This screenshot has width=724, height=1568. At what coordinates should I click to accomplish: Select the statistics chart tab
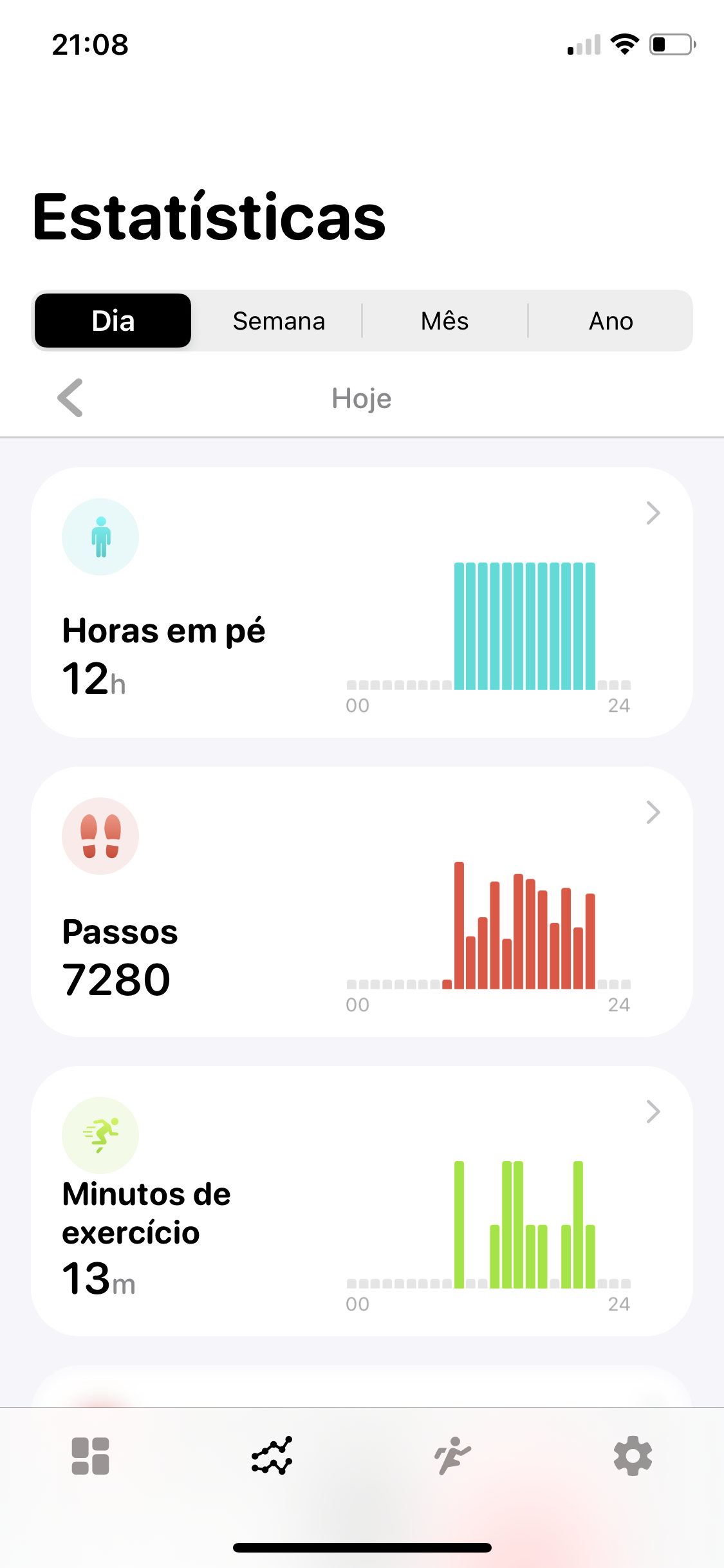point(272,1456)
